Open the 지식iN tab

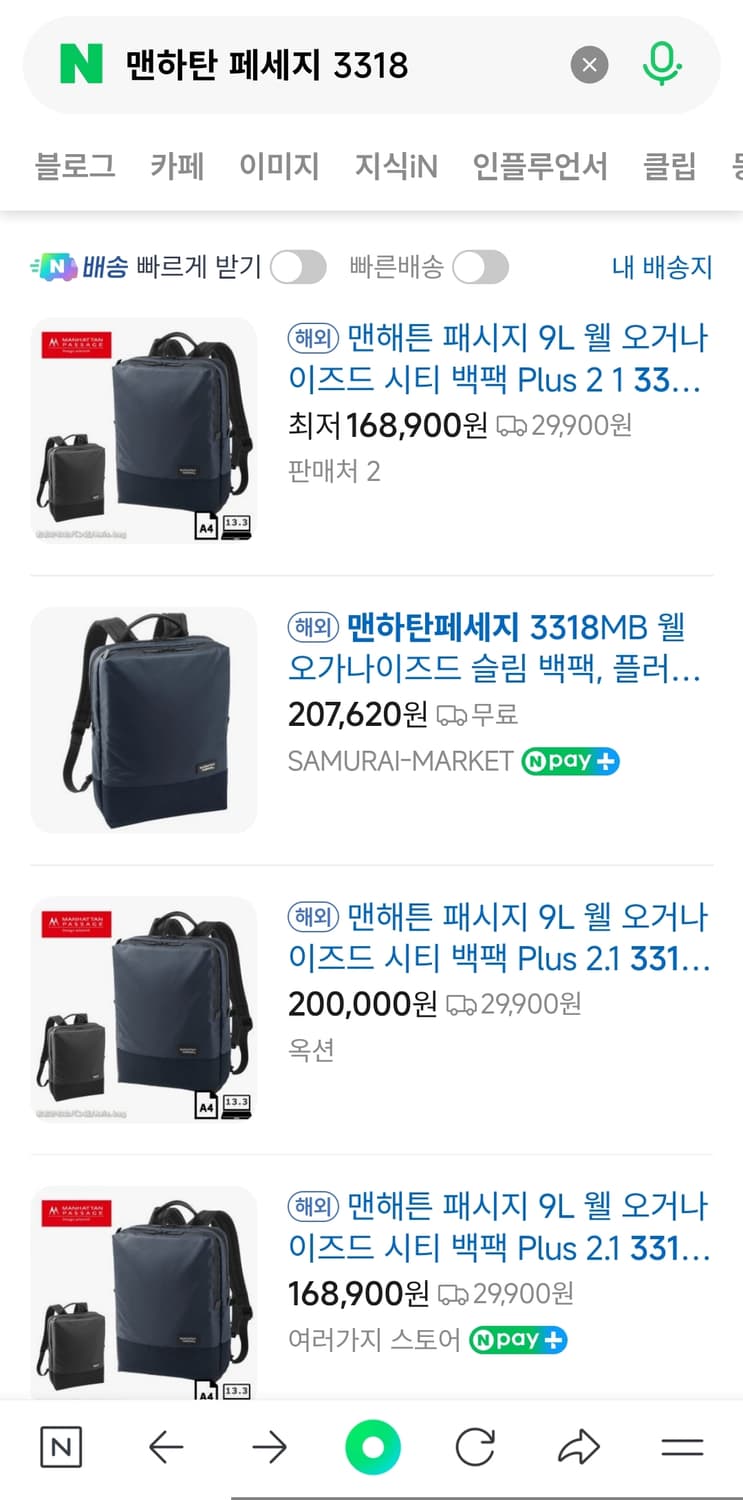[394, 166]
